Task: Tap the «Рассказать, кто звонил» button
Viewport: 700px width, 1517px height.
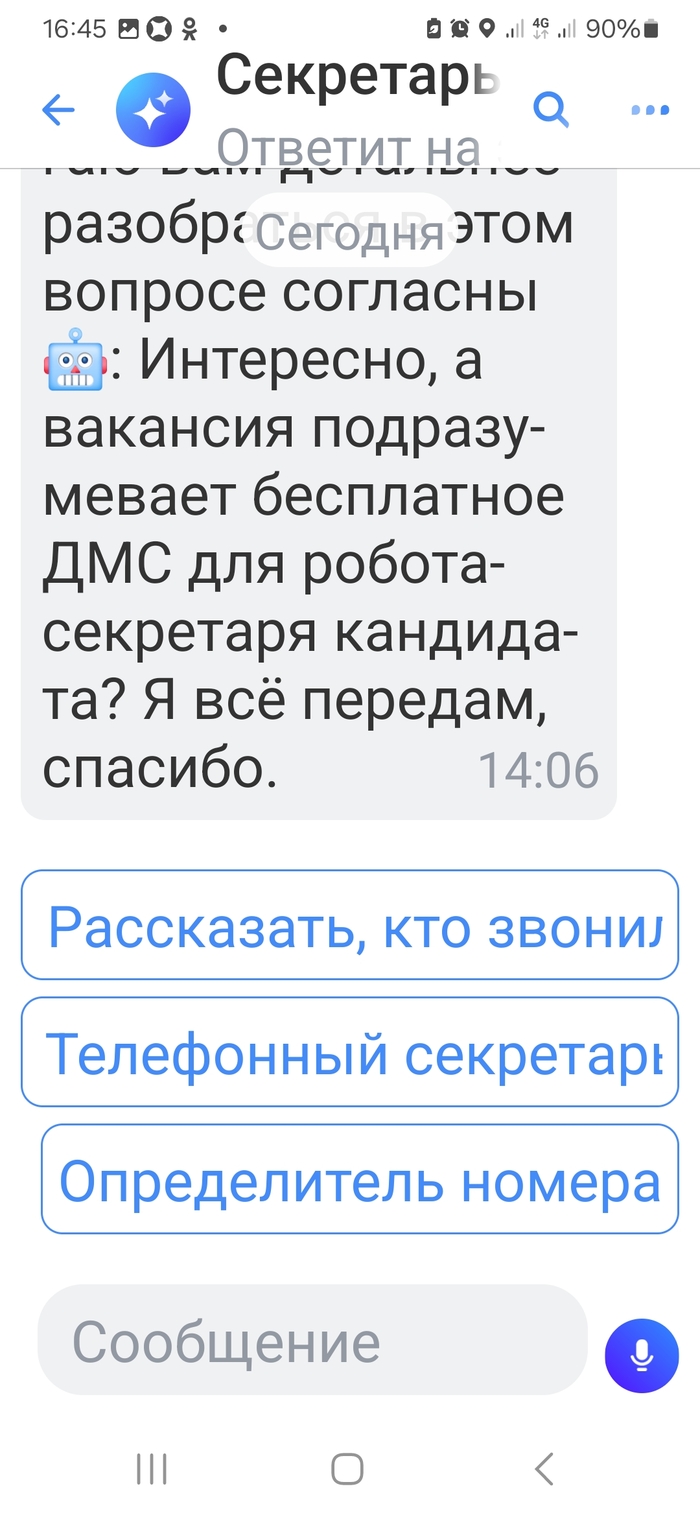Action: 350,925
